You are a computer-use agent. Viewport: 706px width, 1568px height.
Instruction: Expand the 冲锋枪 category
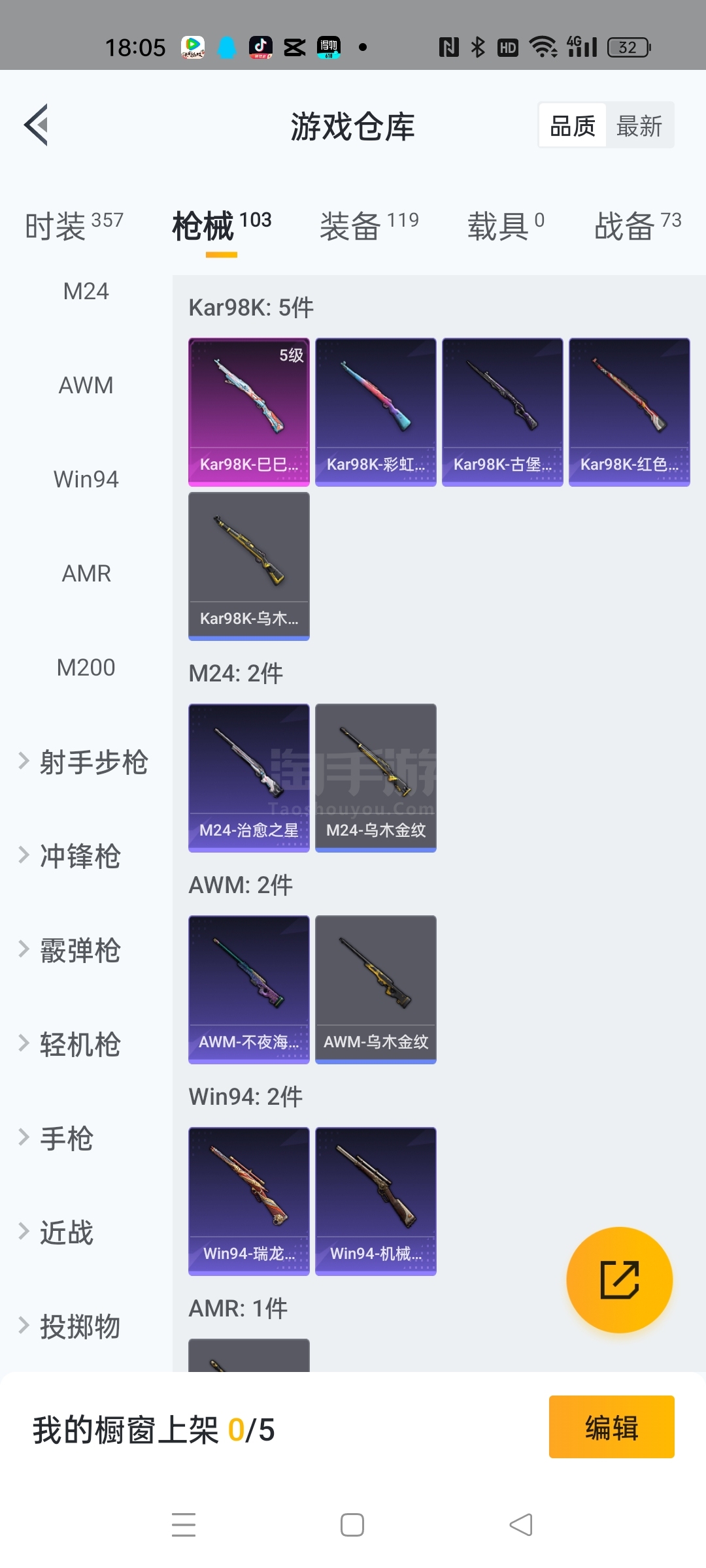point(80,856)
